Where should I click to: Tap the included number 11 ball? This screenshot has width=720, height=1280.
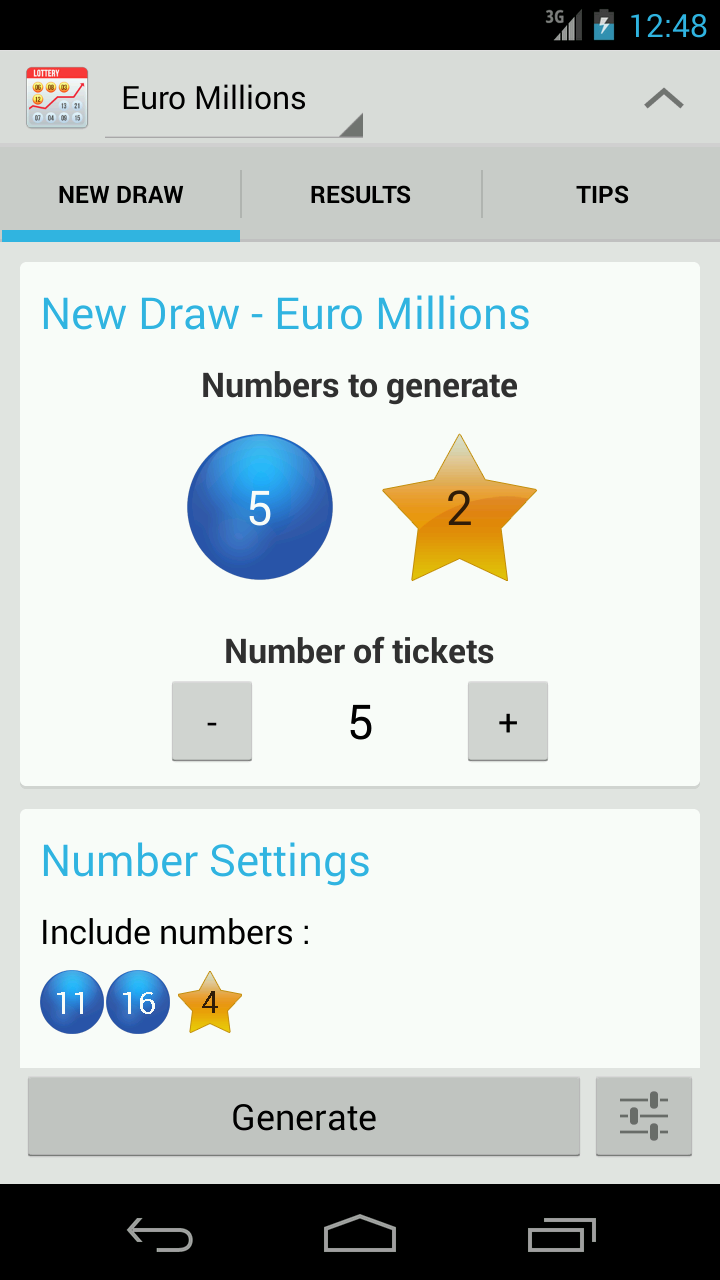pos(72,1002)
